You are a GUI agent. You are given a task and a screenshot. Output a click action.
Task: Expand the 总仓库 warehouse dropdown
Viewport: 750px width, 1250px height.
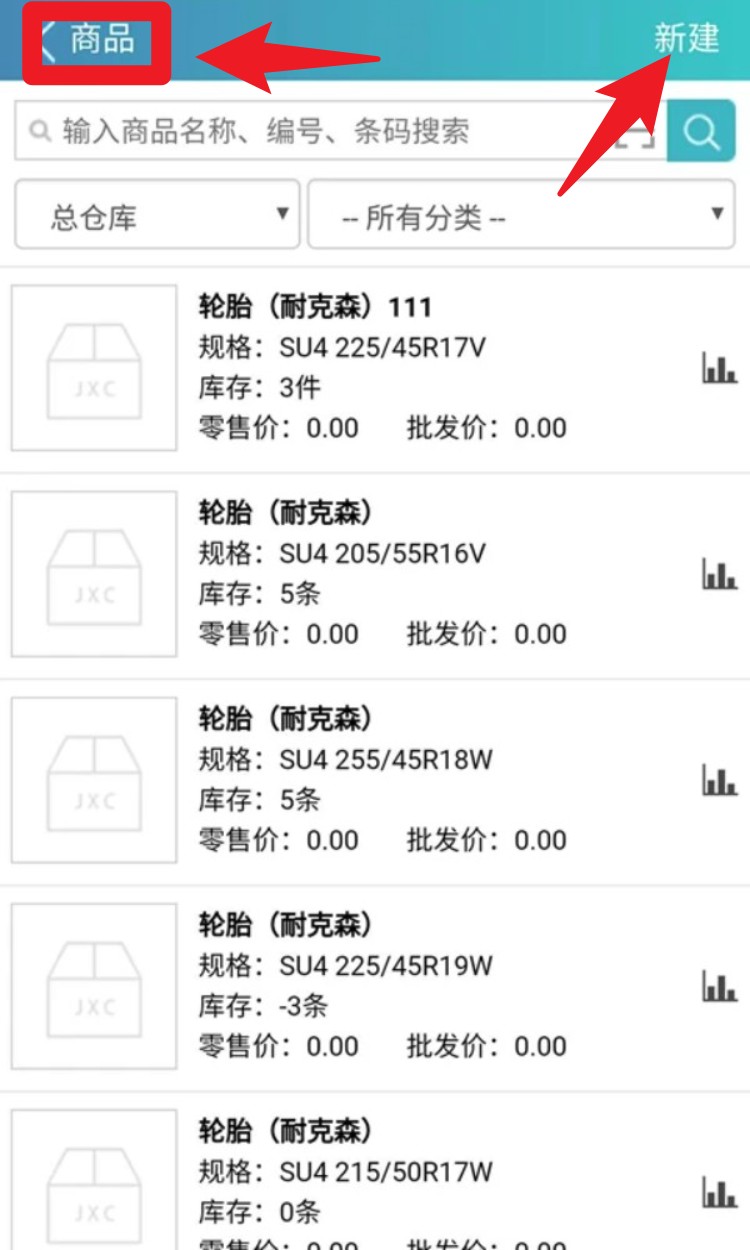(x=157, y=214)
